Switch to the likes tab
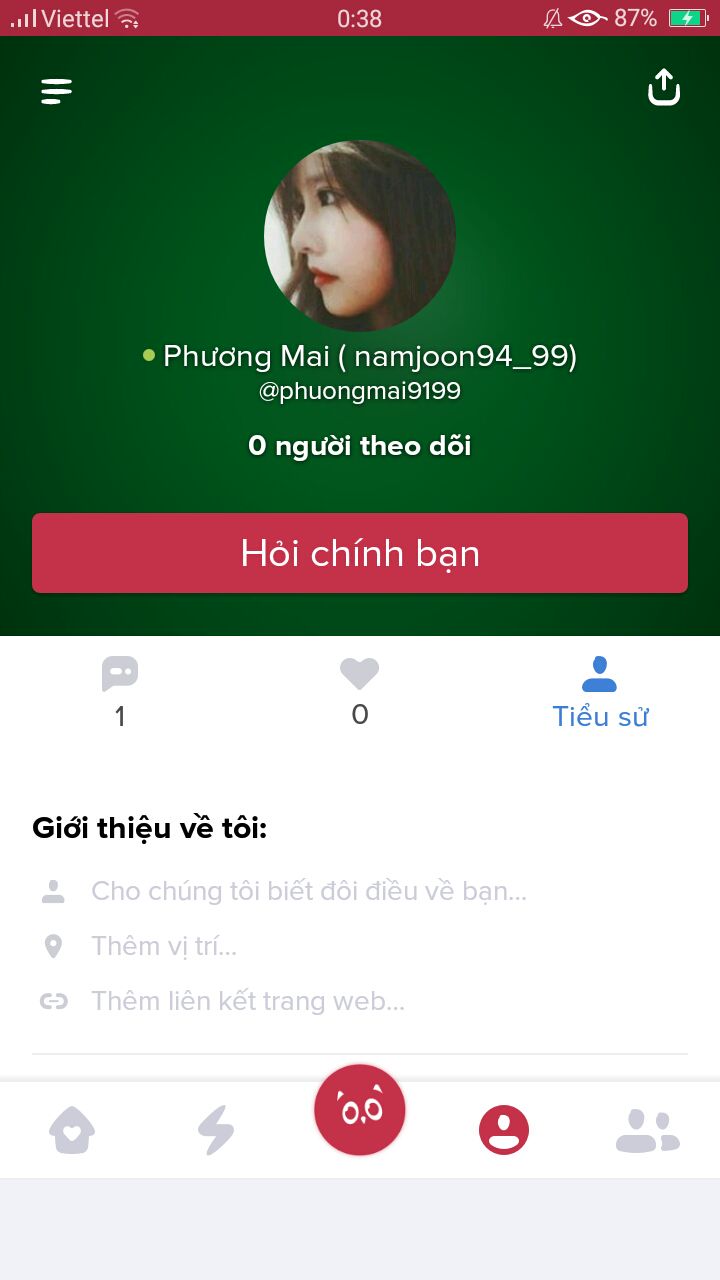The width and height of the screenshot is (720, 1280). click(x=360, y=688)
